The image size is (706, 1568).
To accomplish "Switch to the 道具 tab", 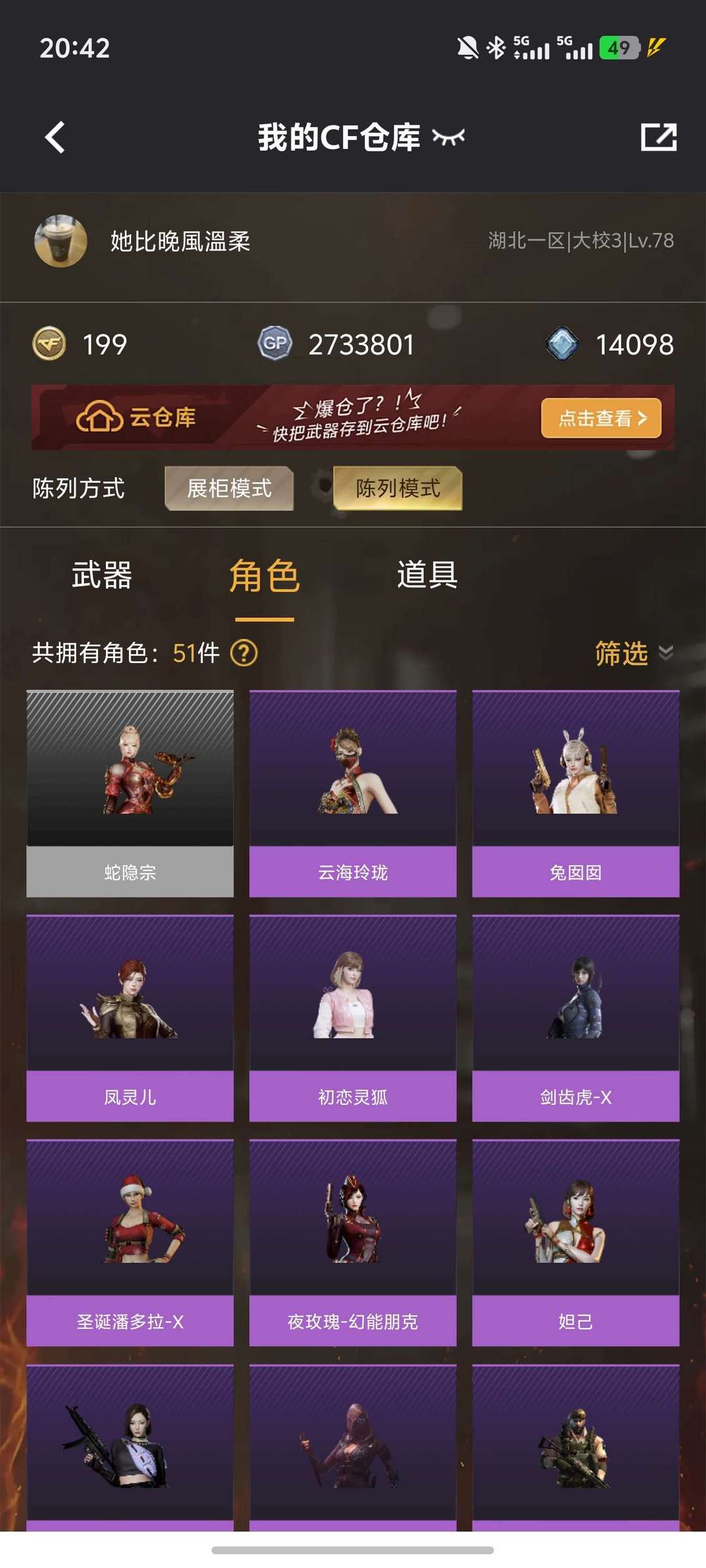I will (426, 576).
